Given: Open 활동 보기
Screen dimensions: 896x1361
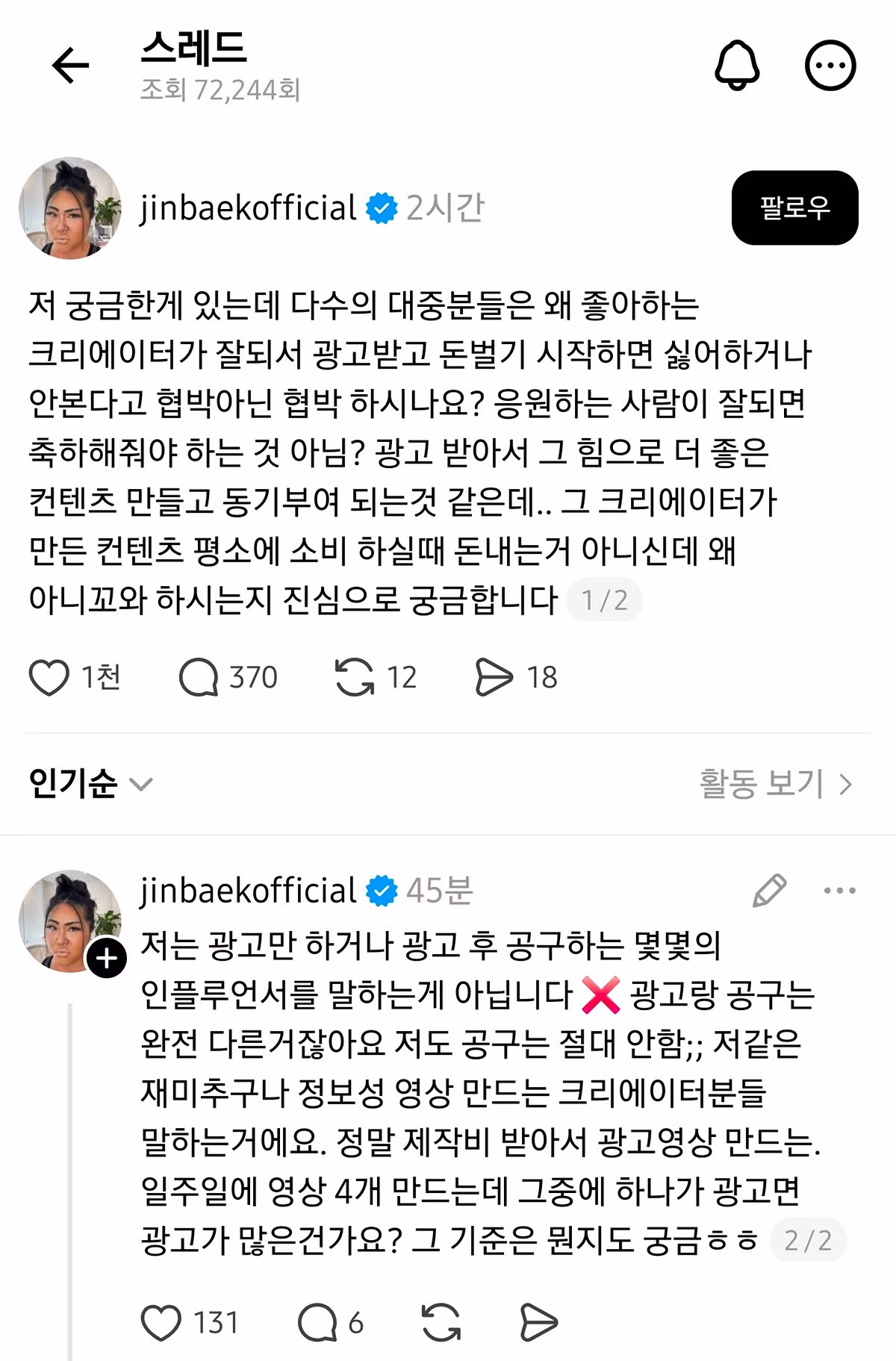Looking at the screenshot, I should point(775,784).
